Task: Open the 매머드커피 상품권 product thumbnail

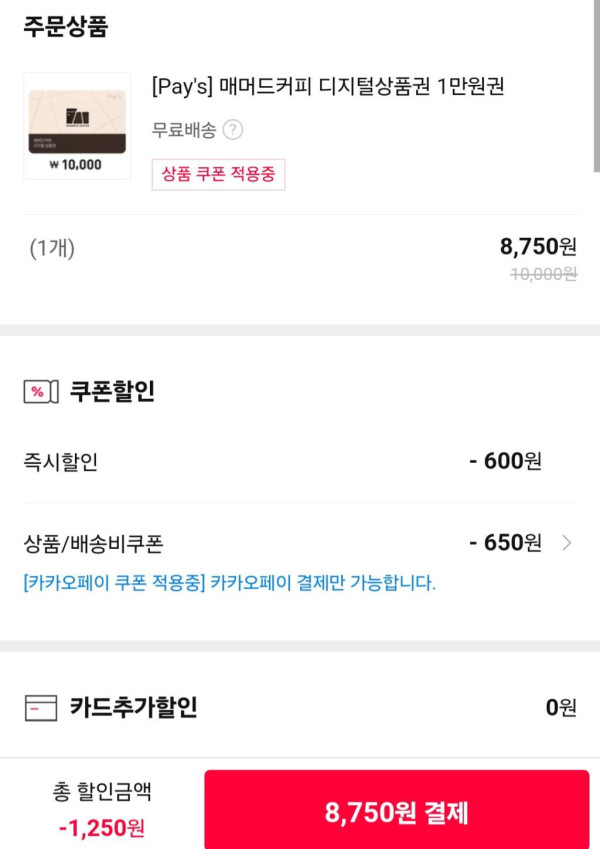Action: click(x=77, y=127)
